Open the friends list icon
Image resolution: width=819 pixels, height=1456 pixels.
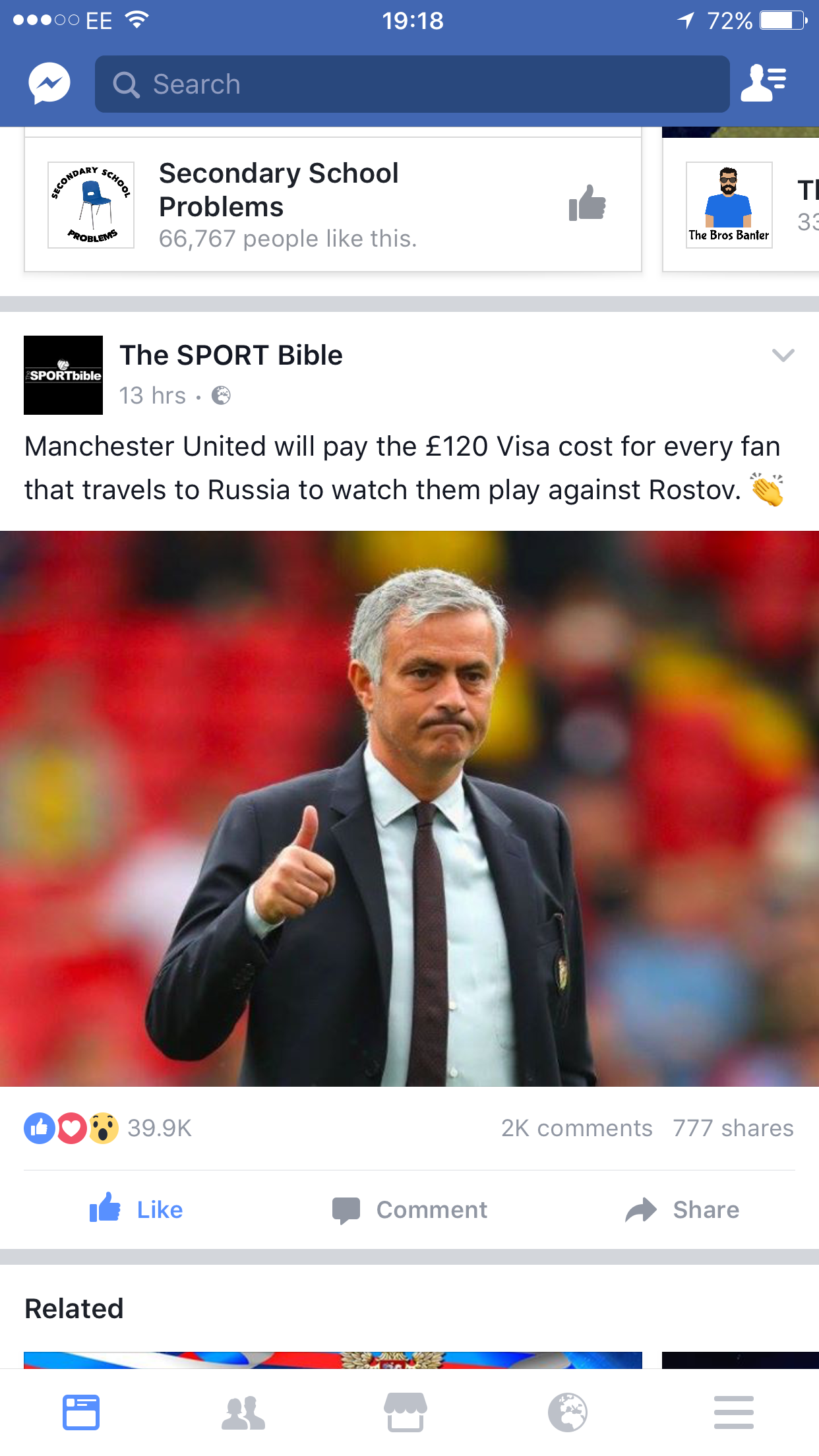763,84
